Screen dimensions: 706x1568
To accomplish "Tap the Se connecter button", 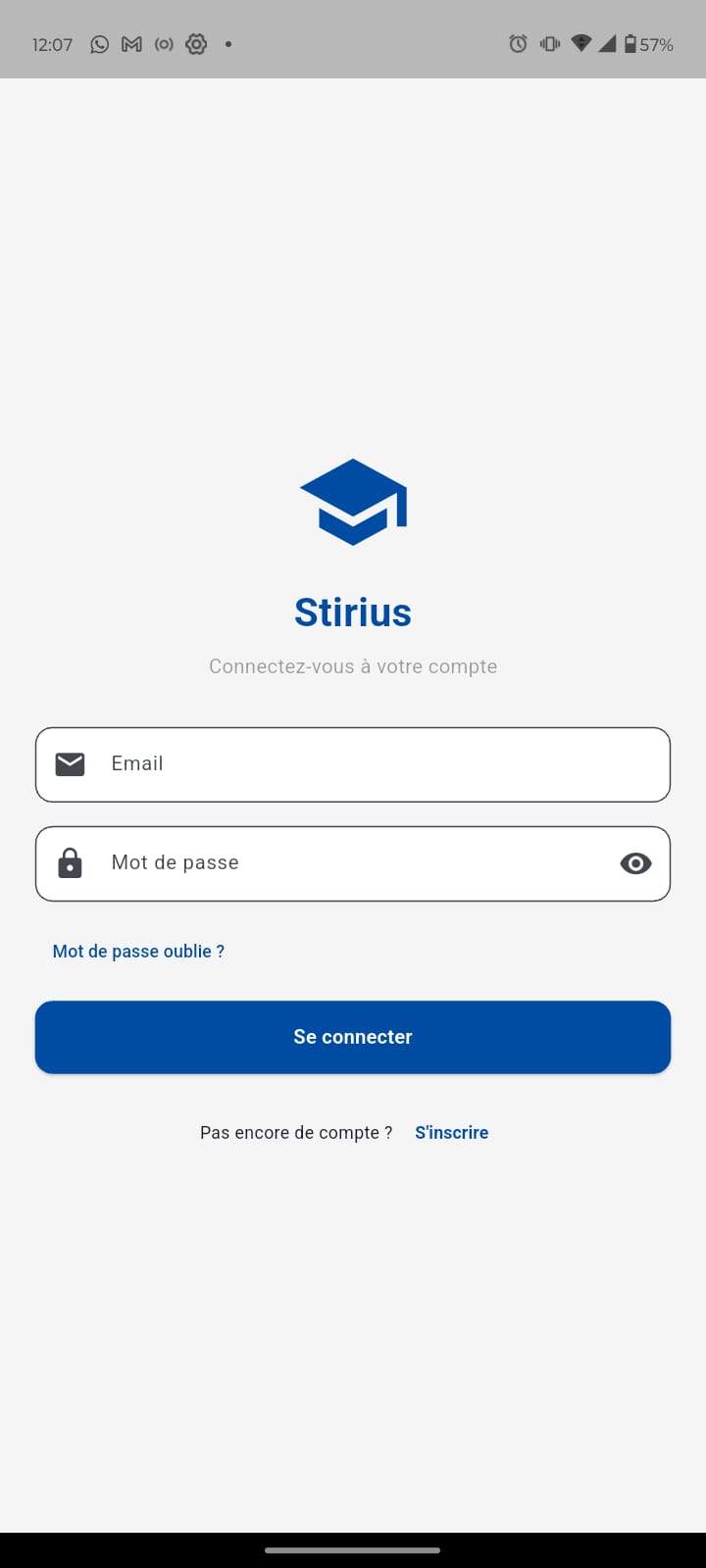I will tap(353, 1037).
